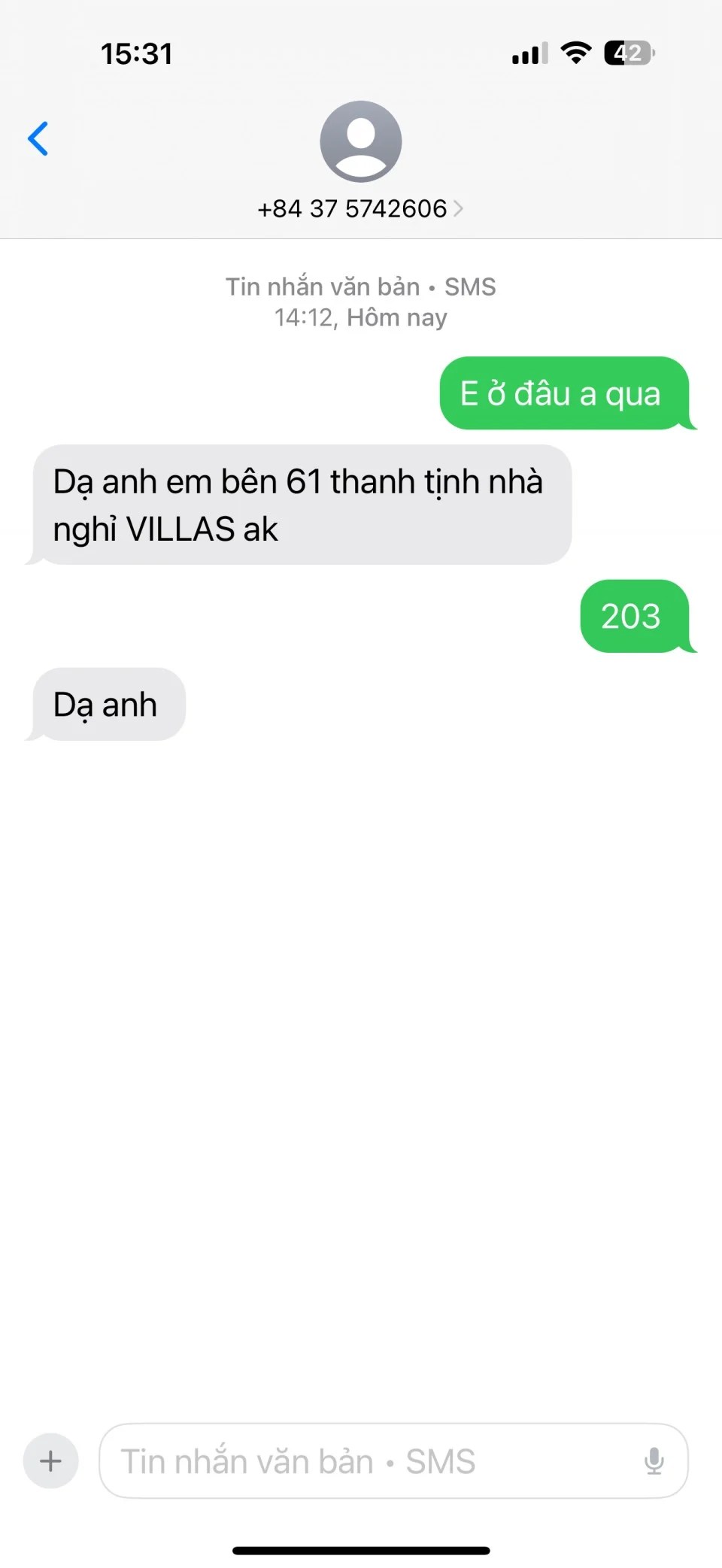
Task: Open the plus attachments menu
Action: pyautogui.click(x=50, y=1460)
